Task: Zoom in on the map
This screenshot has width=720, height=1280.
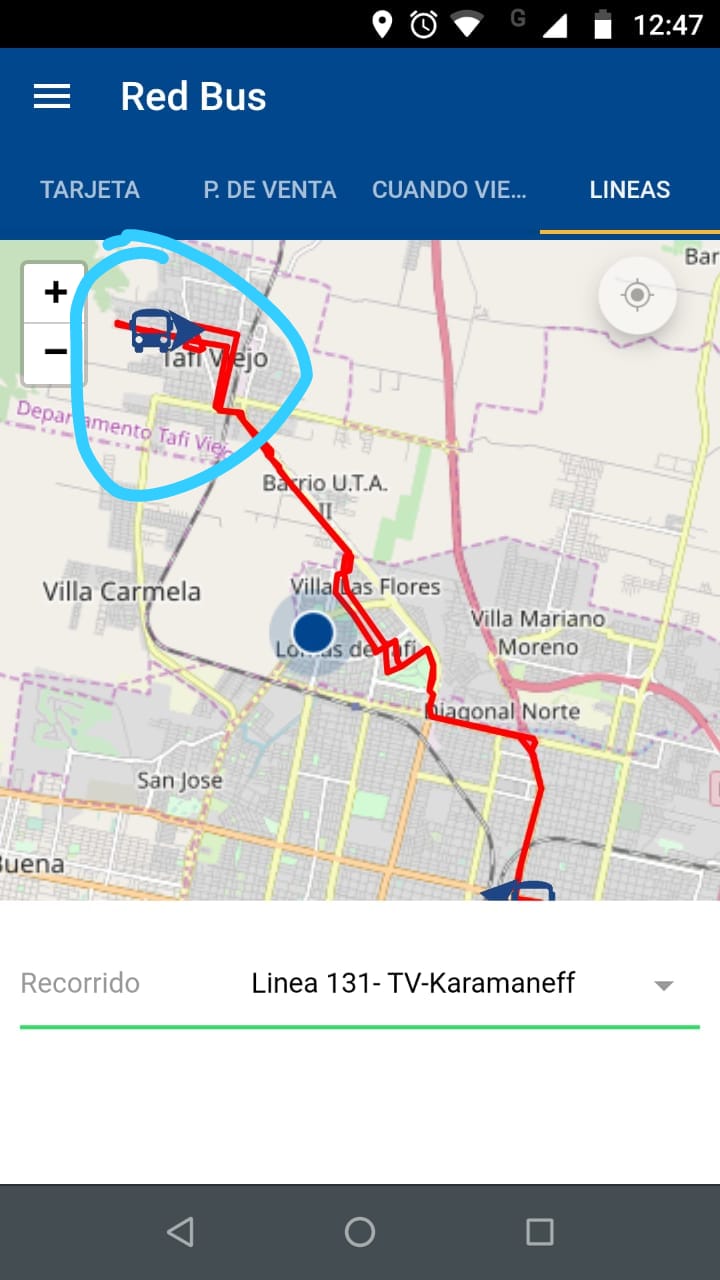Action: [55, 293]
